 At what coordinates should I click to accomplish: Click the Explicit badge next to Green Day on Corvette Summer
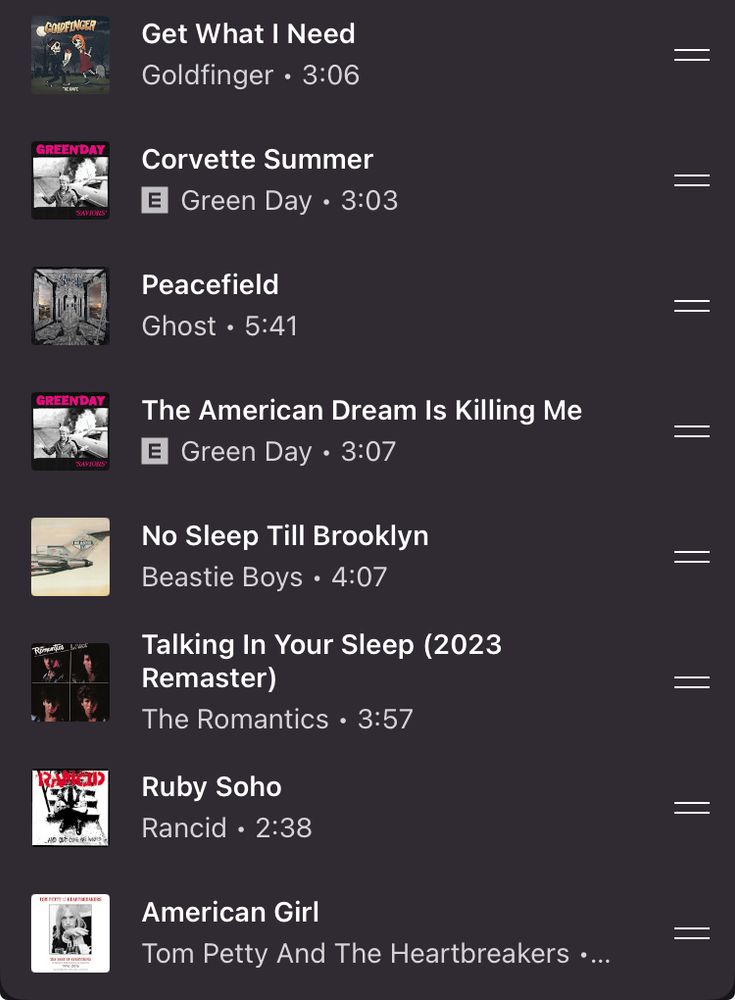coord(153,200)
